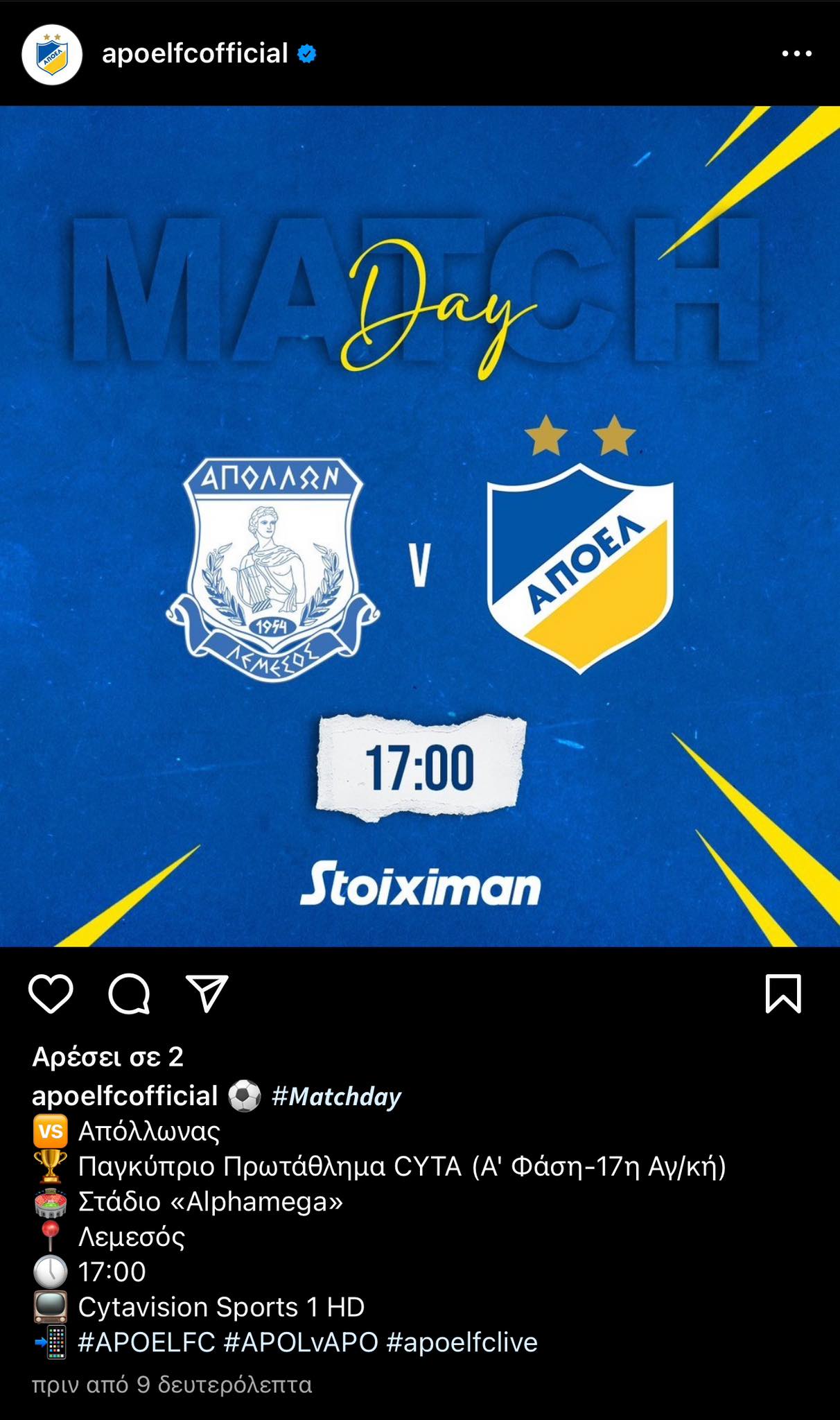Open the #apoelfclive hashtag
This screenshot has height=1420, width=840.
point(462,1343)
